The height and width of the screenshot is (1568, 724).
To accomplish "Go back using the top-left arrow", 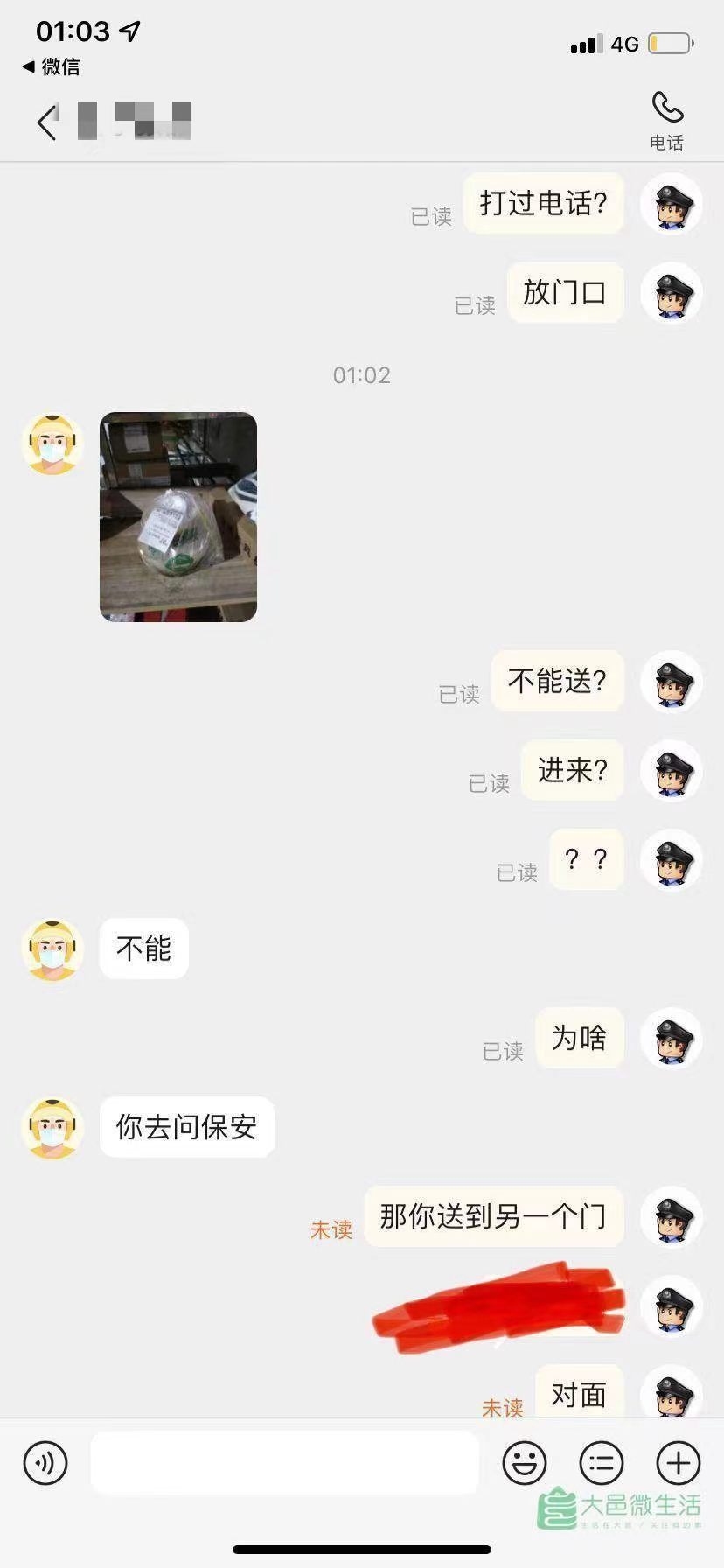I will [47, 122].
